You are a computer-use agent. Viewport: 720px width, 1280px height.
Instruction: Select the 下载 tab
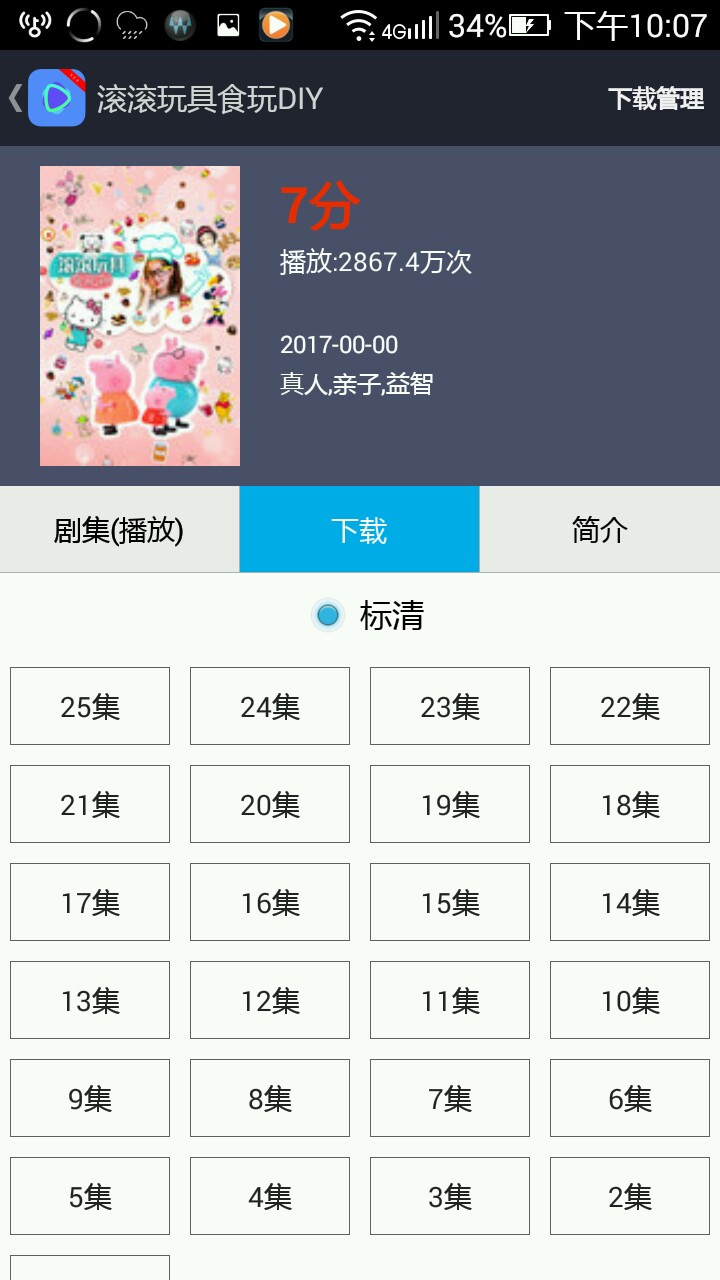(x=360, y=530)
